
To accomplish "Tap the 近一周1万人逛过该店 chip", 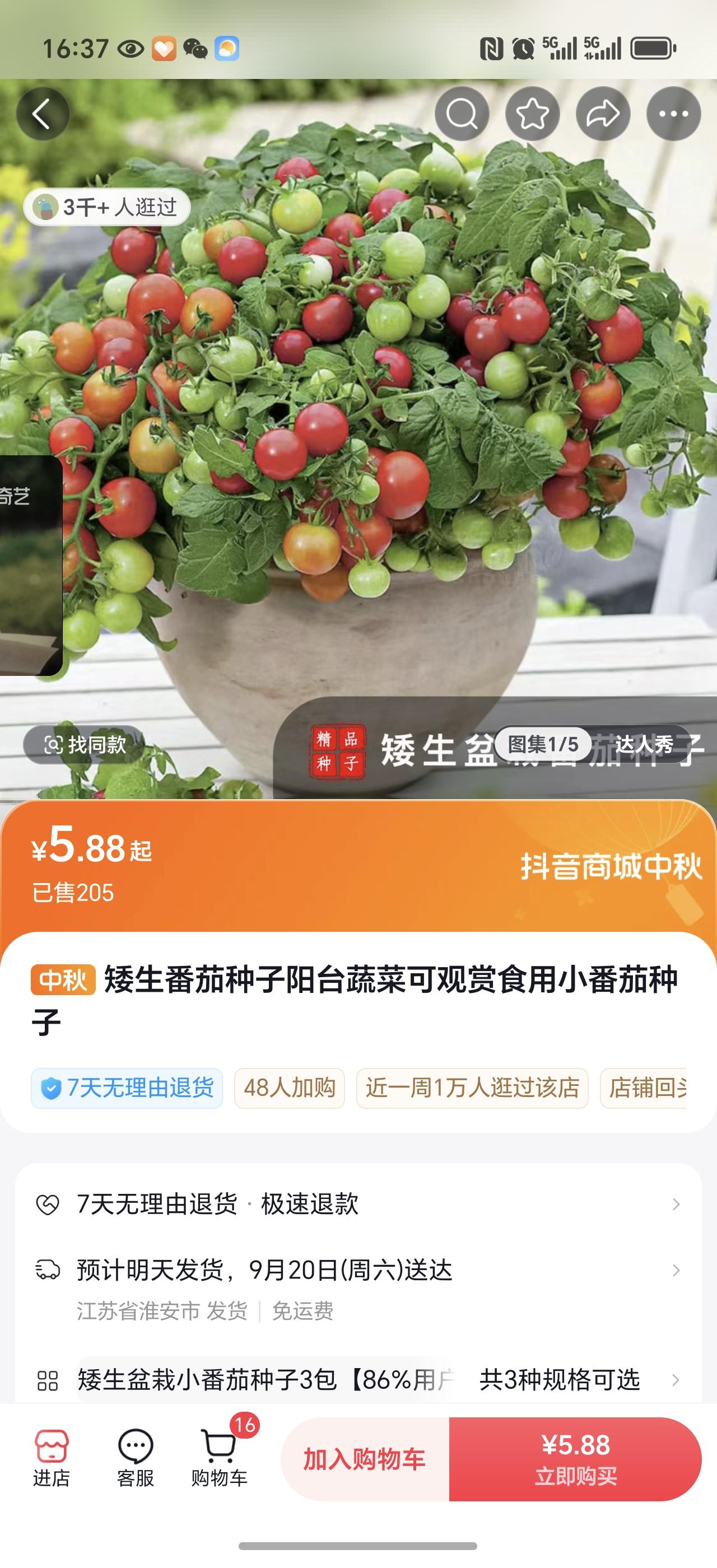I will click(472, 1088).
